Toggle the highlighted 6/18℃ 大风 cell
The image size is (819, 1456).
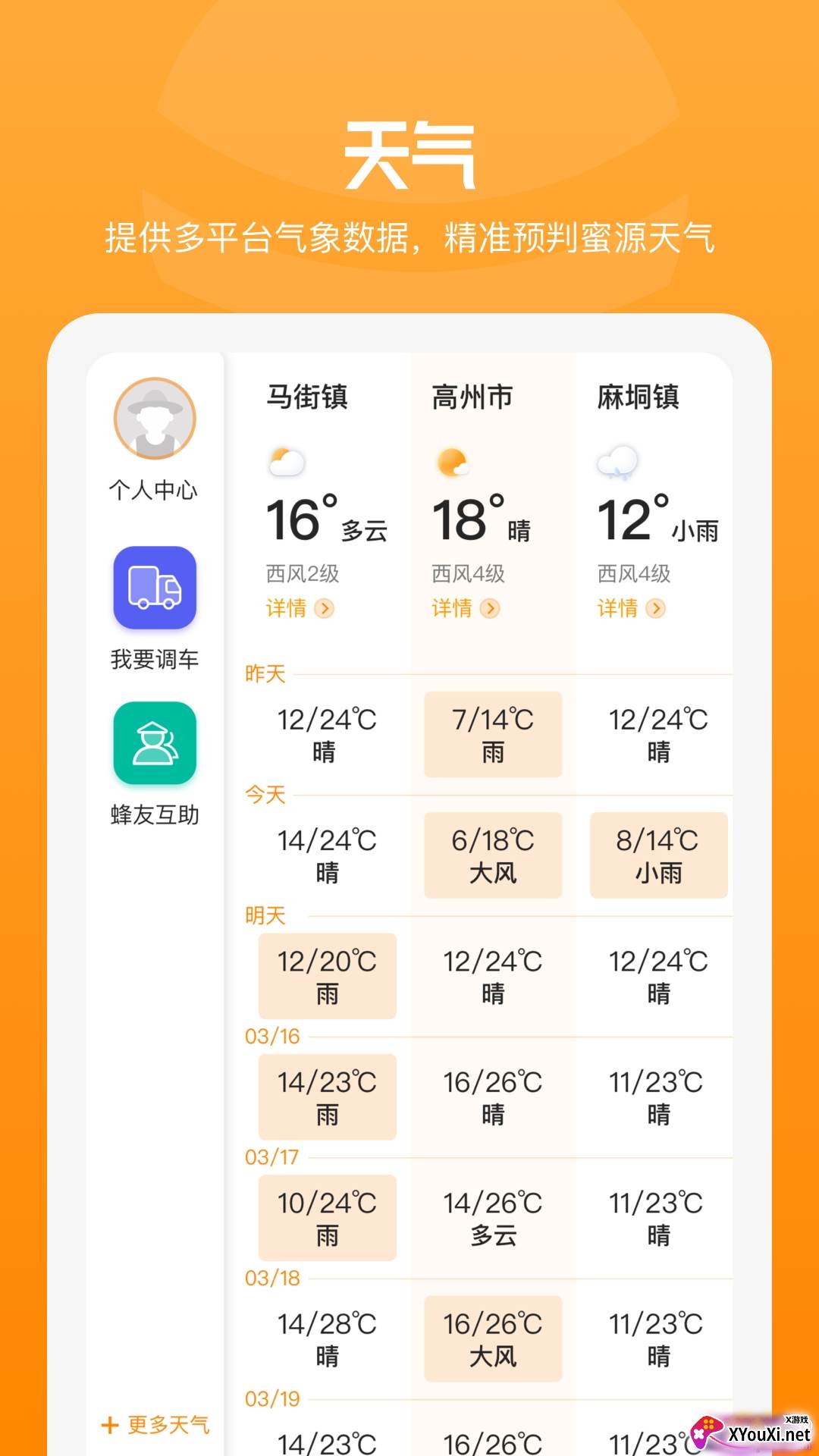493,855
